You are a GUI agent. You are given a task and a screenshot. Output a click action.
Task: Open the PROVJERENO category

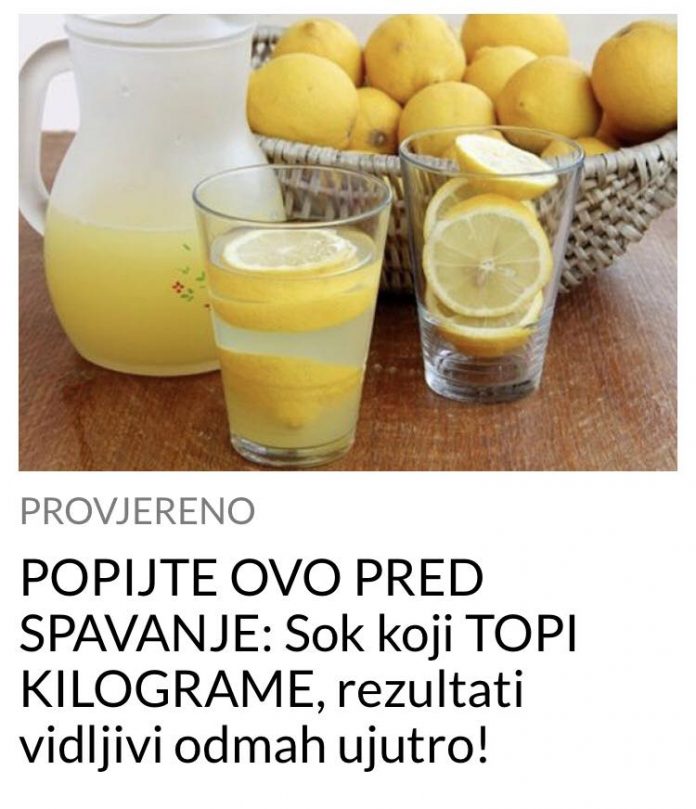click(x=137, y=512)
